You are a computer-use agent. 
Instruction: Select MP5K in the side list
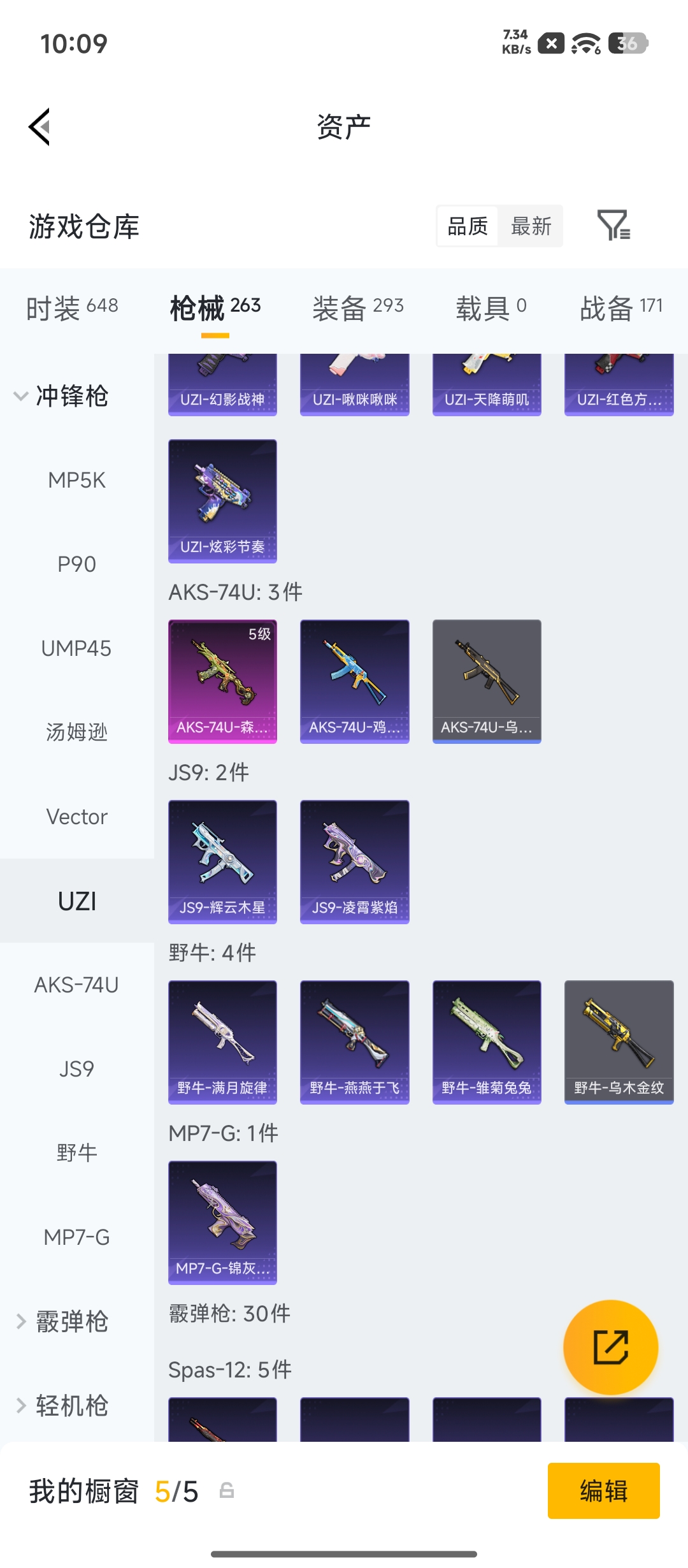tap(77, 480)
